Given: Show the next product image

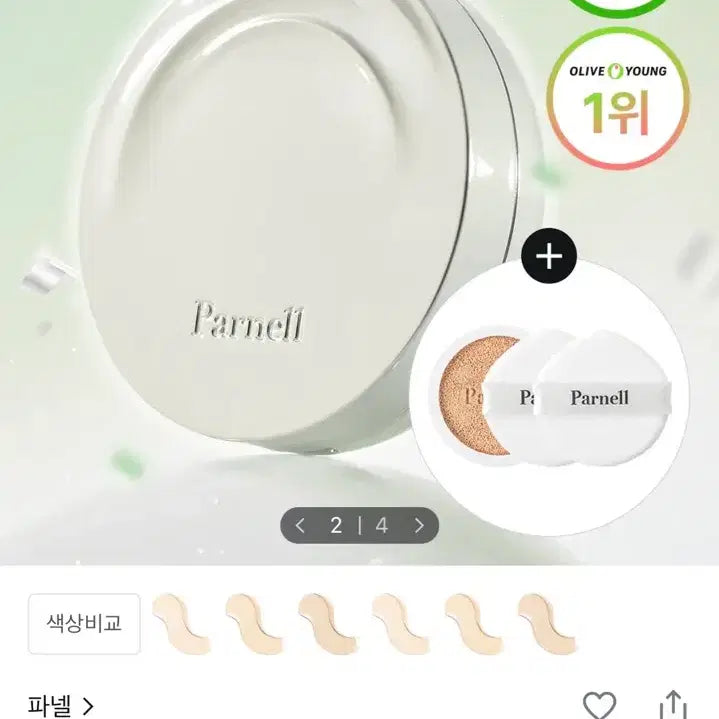Looking at the screenshot, I should click(x=420, y=525).
